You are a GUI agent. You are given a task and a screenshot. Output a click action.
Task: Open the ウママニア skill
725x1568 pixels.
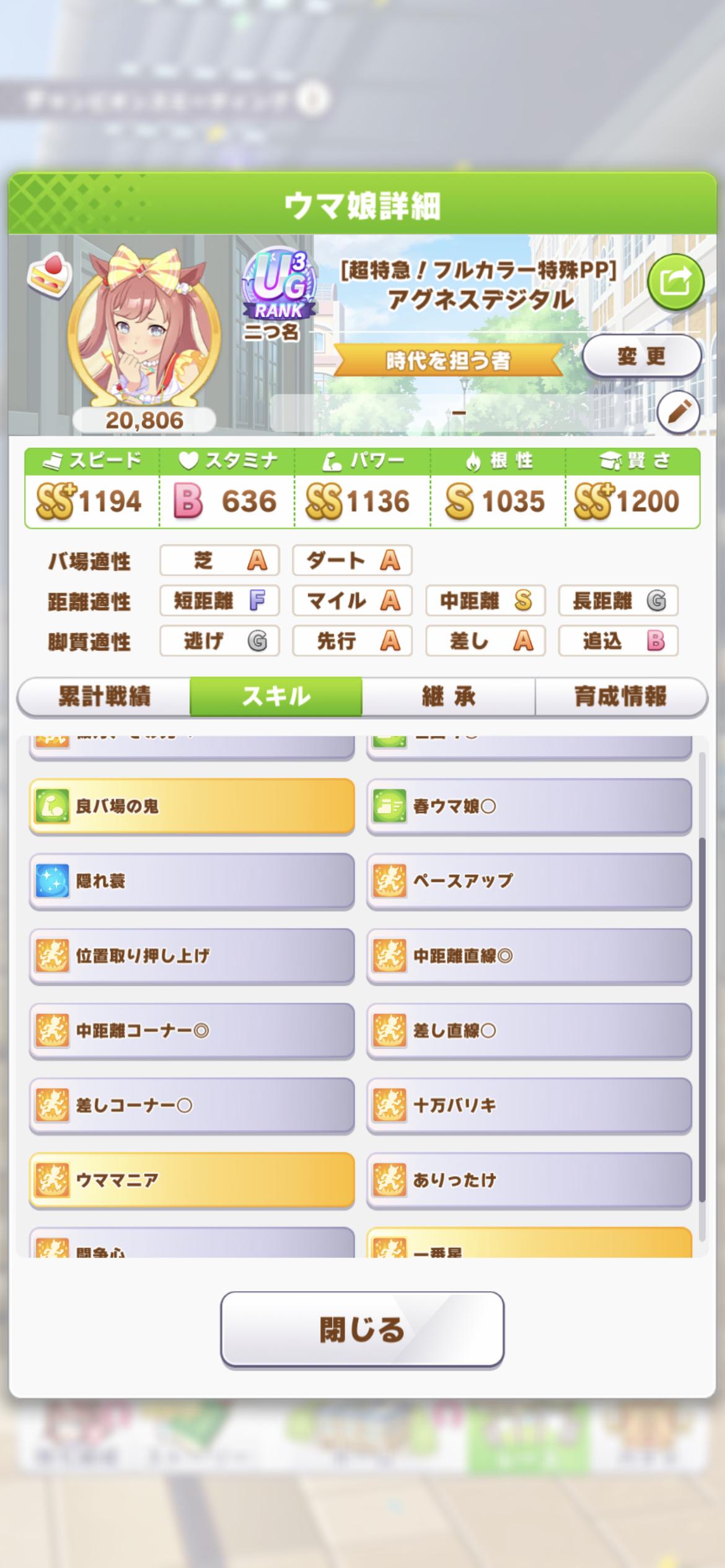pos(192,1180)
